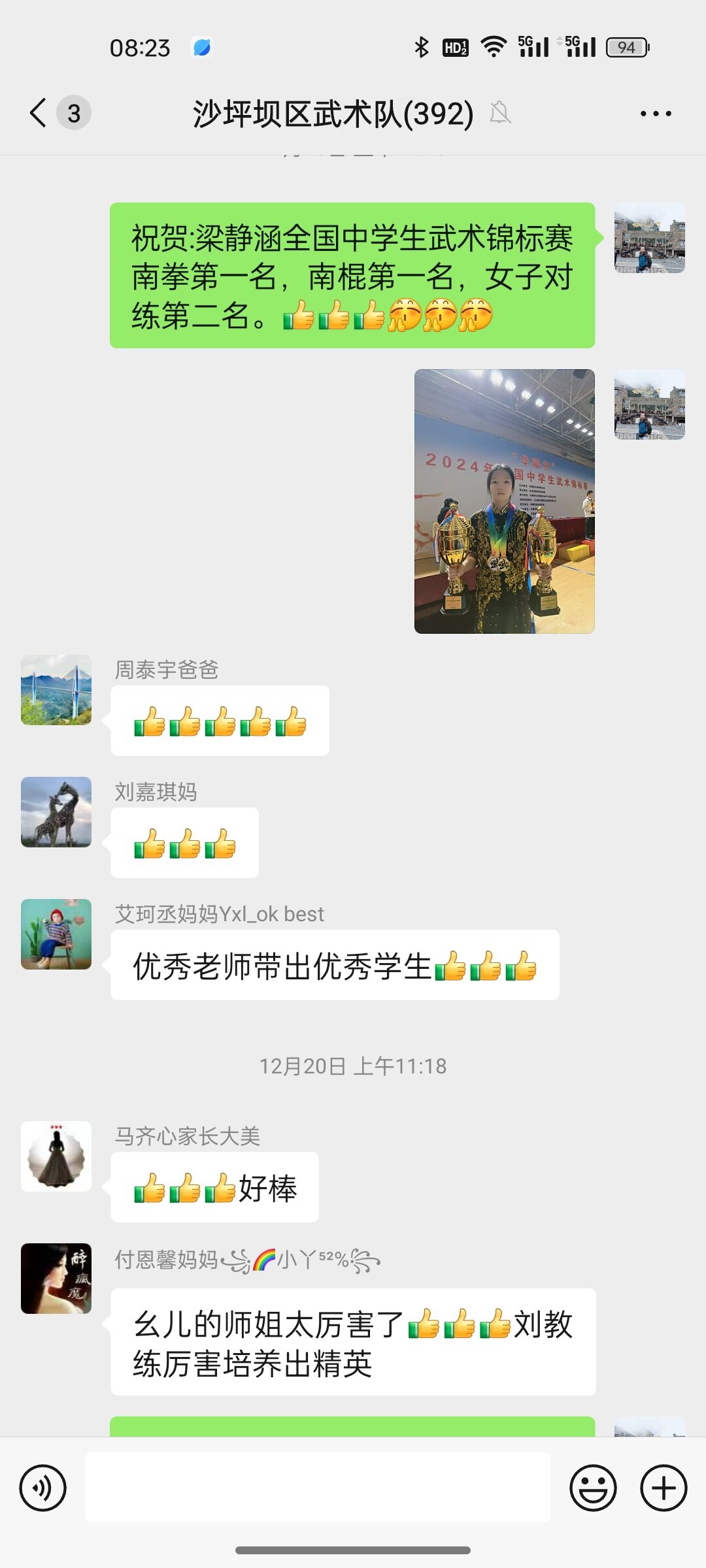The image size is (706, 1568).
Task: Go back to the chat list
Action: tap(39, 113)
